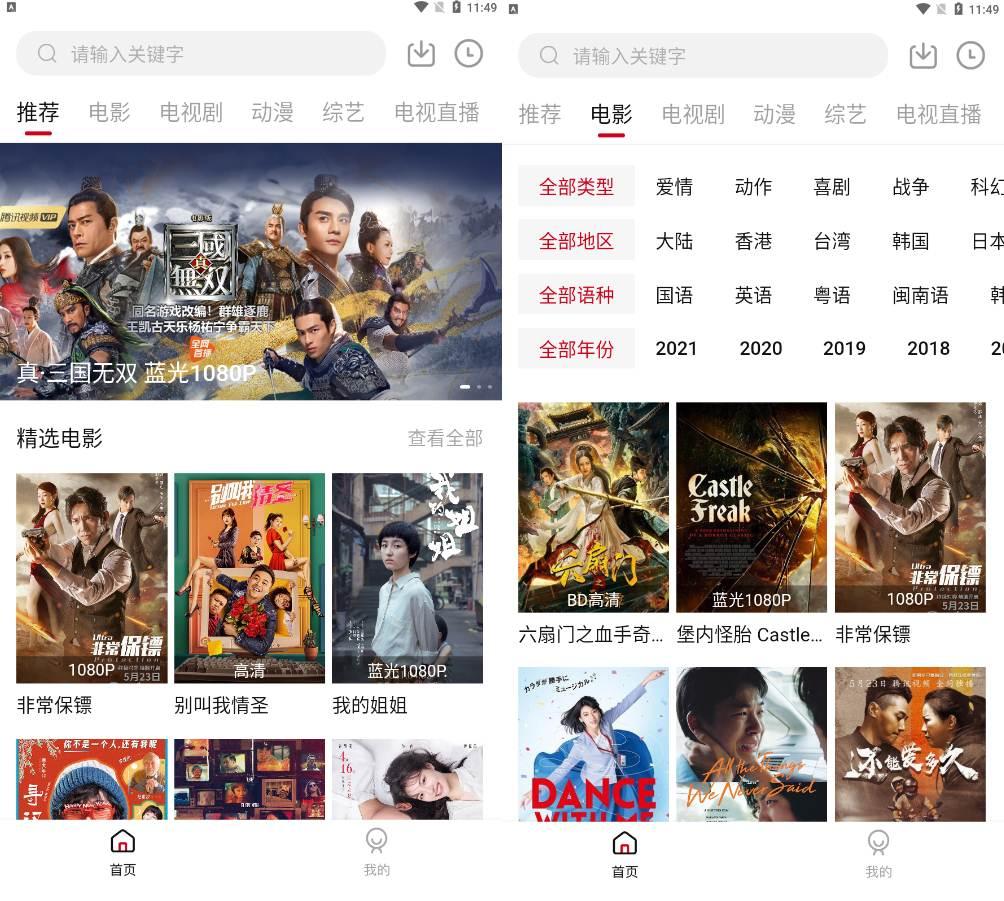The height and width of the screenshot is (901, 1004).
Task: Open the 真·三国无双 featured banner
Action: coord(250,271)
